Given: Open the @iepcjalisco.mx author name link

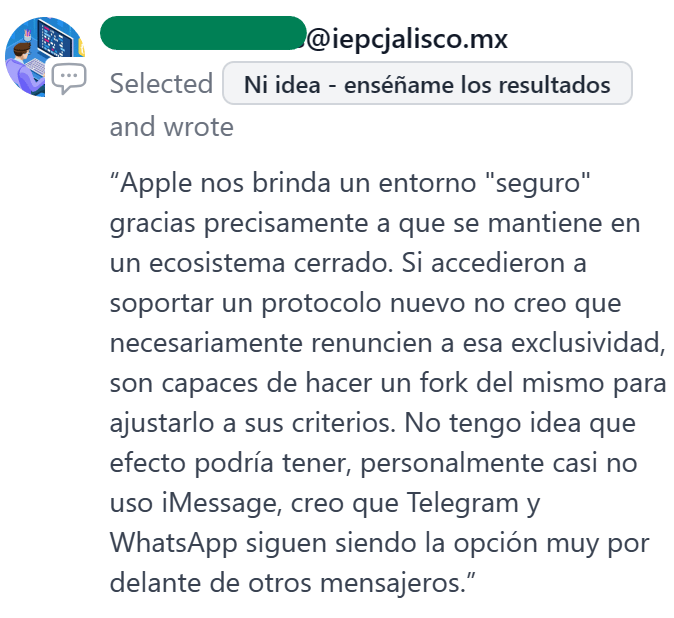Looking at the screenshot, I should [x=305, y=38].
